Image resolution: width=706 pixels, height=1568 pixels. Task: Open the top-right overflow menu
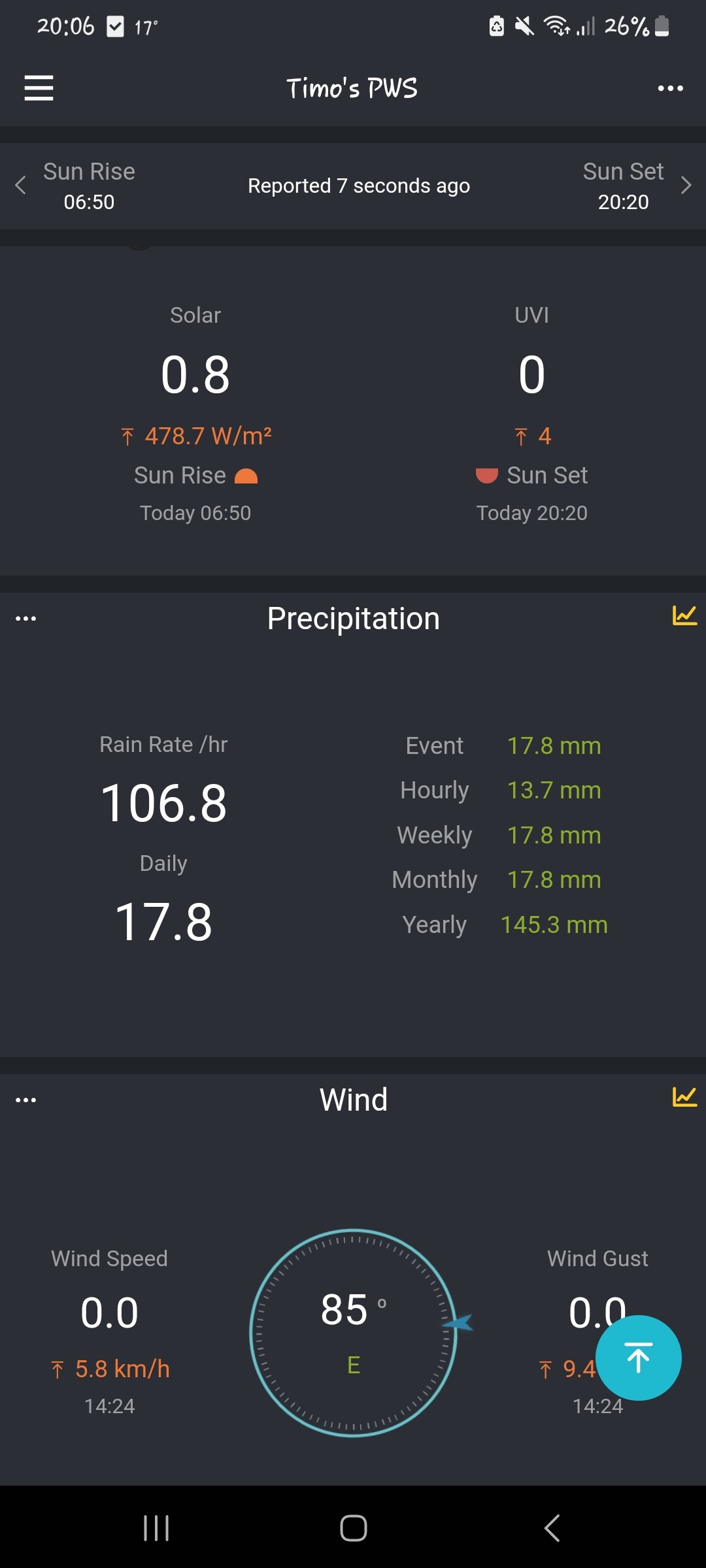(670, 88)
